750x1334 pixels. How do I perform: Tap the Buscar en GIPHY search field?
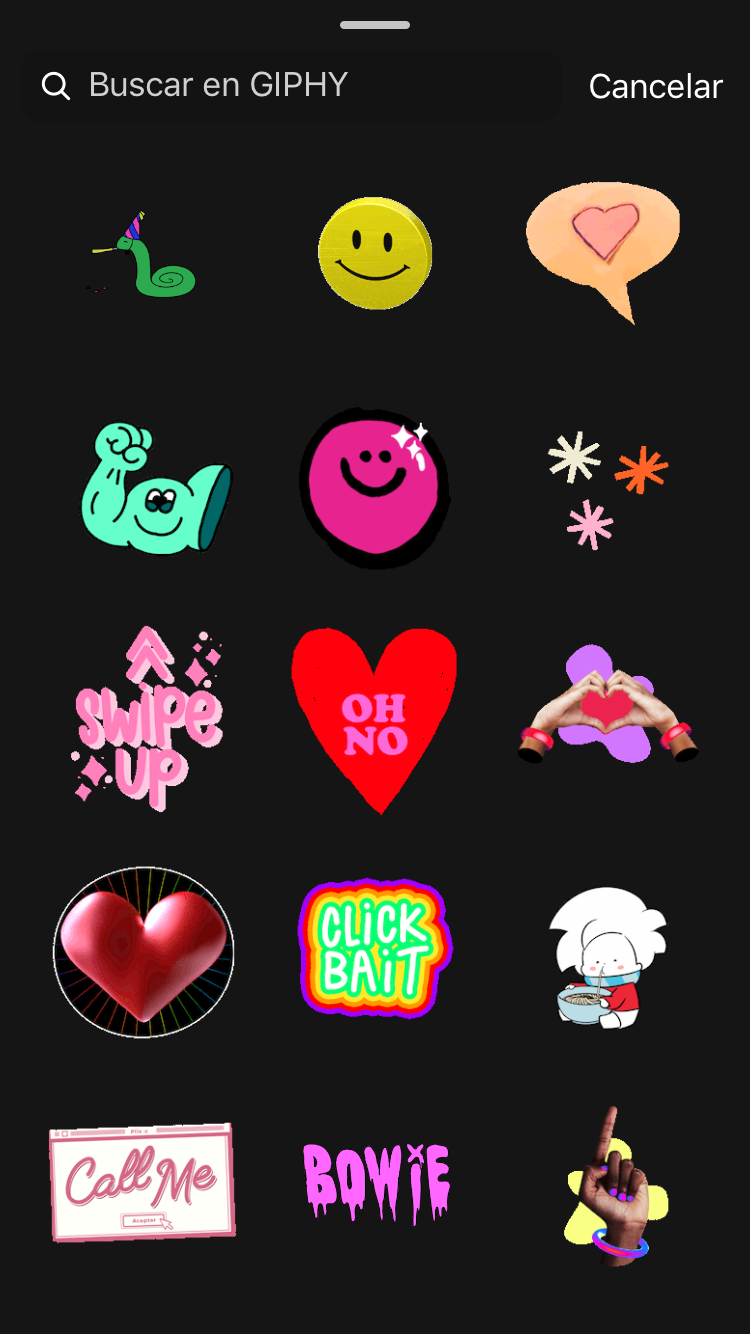pyautogui.click(x=290, y=86)
